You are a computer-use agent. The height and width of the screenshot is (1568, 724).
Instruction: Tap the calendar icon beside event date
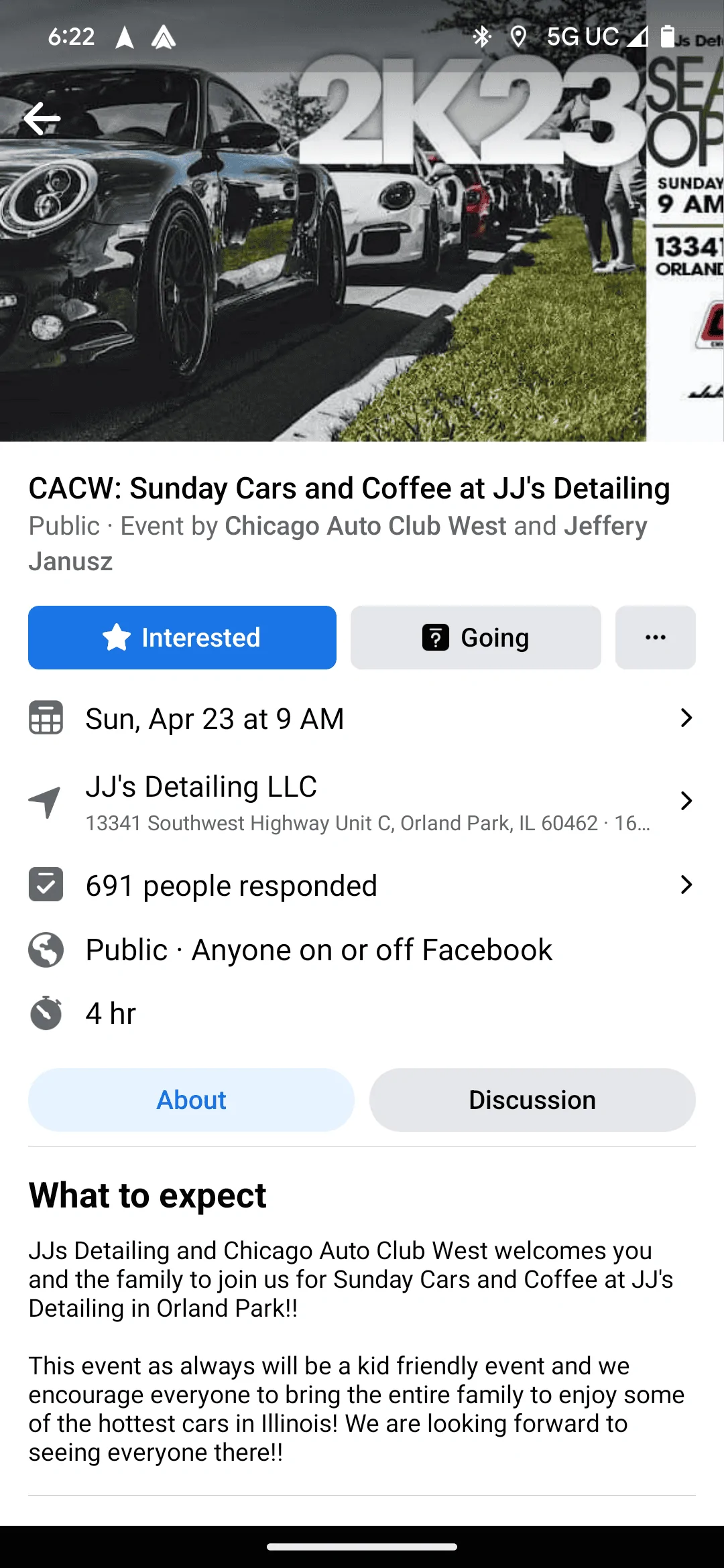45,718
